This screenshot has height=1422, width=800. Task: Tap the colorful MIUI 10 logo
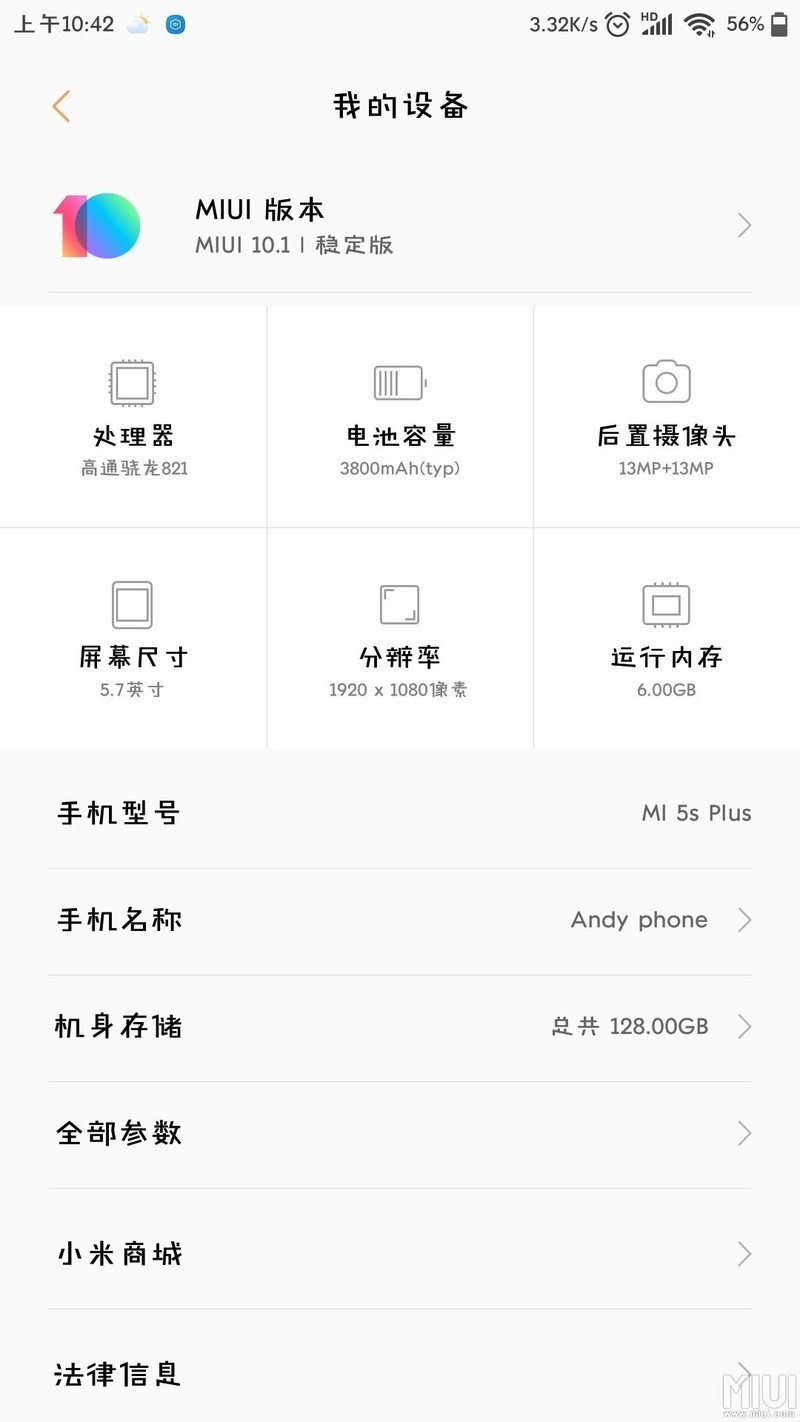coord(97,225)
